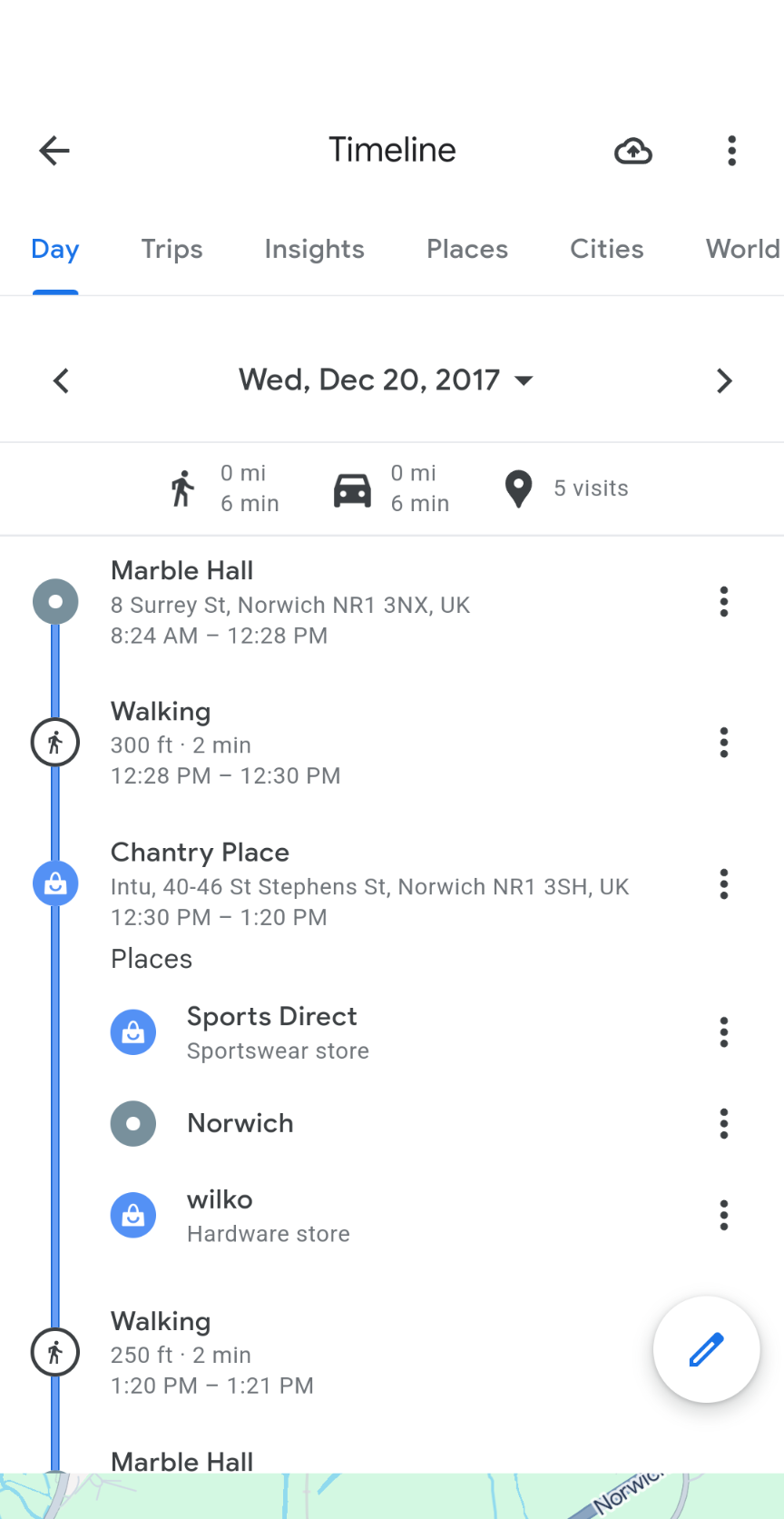Image resolution: width=784 pixels, height=1519 pixels.
Task: Open the Marble Hall visit at 8:24 AM
Action: [x=290, y=602]
